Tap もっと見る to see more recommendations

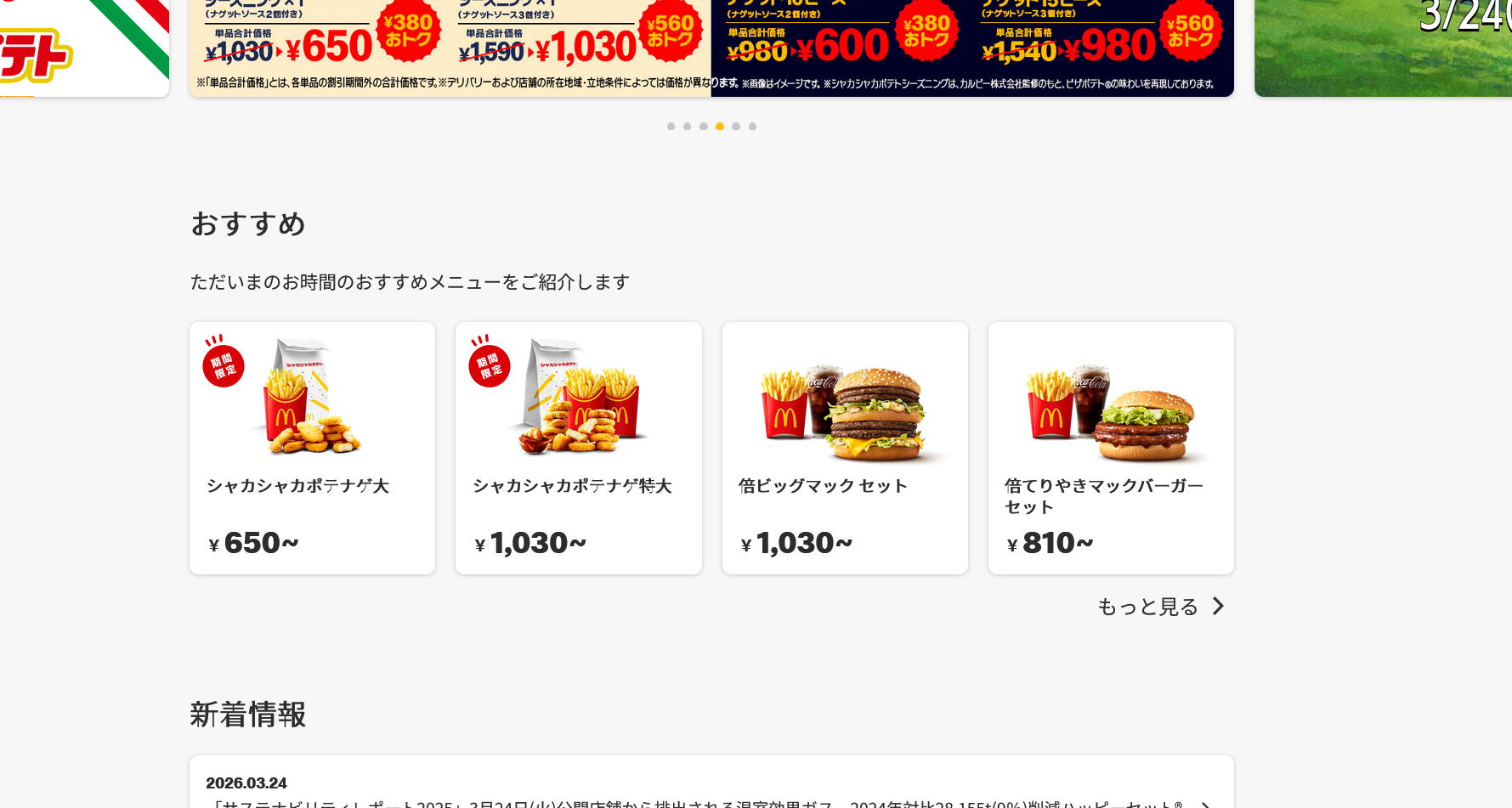click(x=1161, y=607)
